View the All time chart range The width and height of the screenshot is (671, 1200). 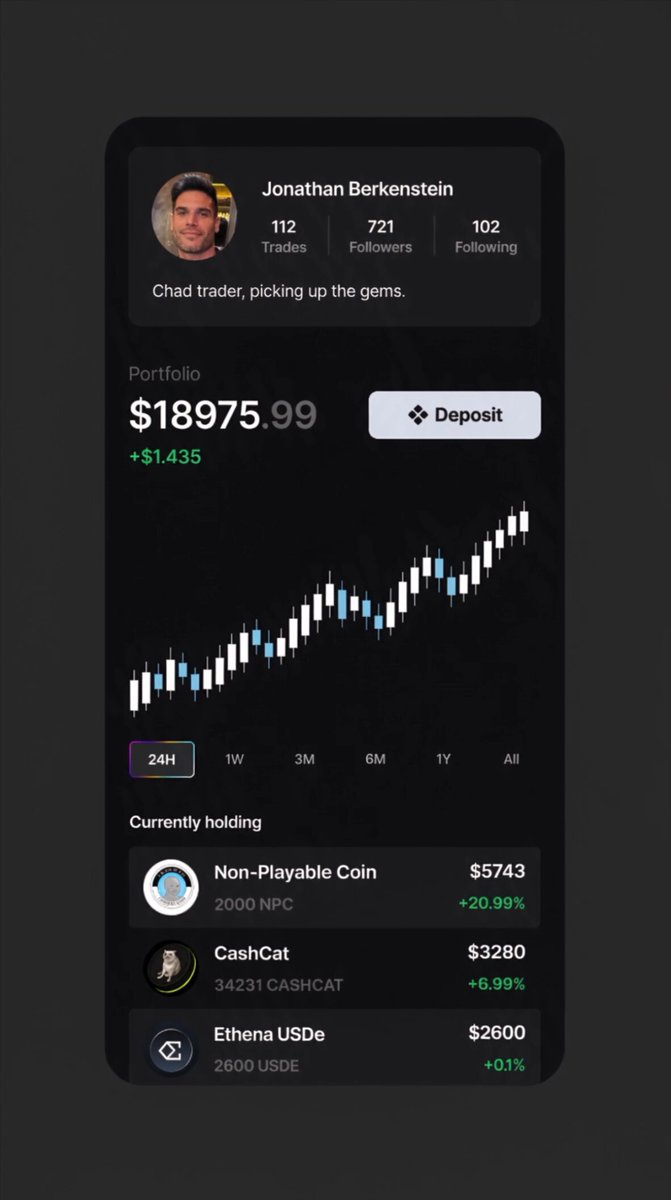(x=511, y=759)
